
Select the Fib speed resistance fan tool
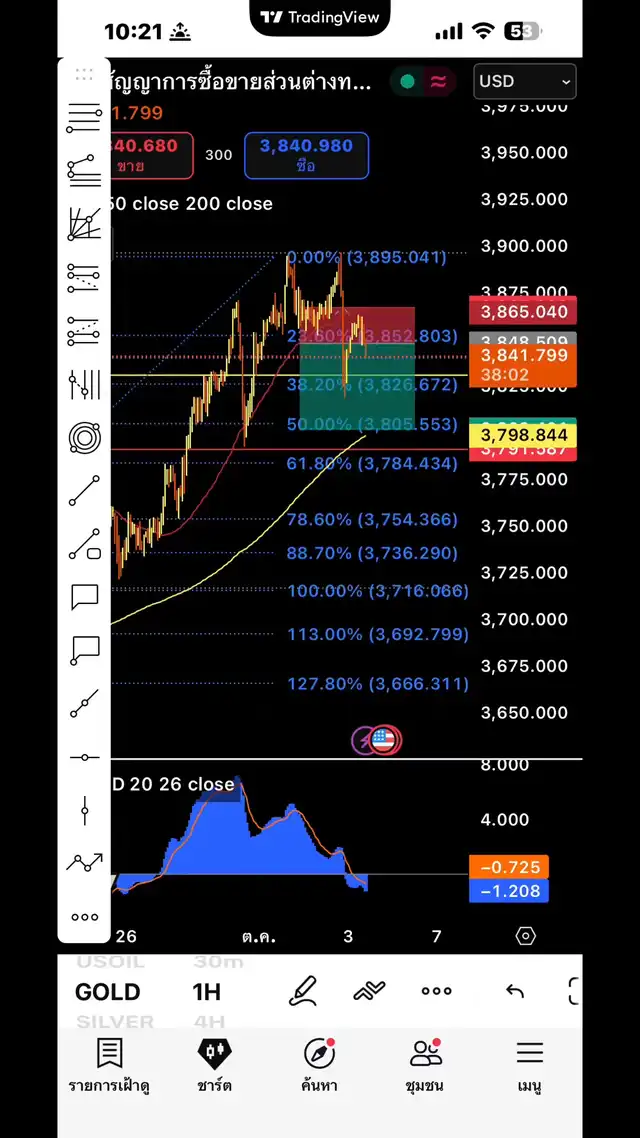pos(84,222)
